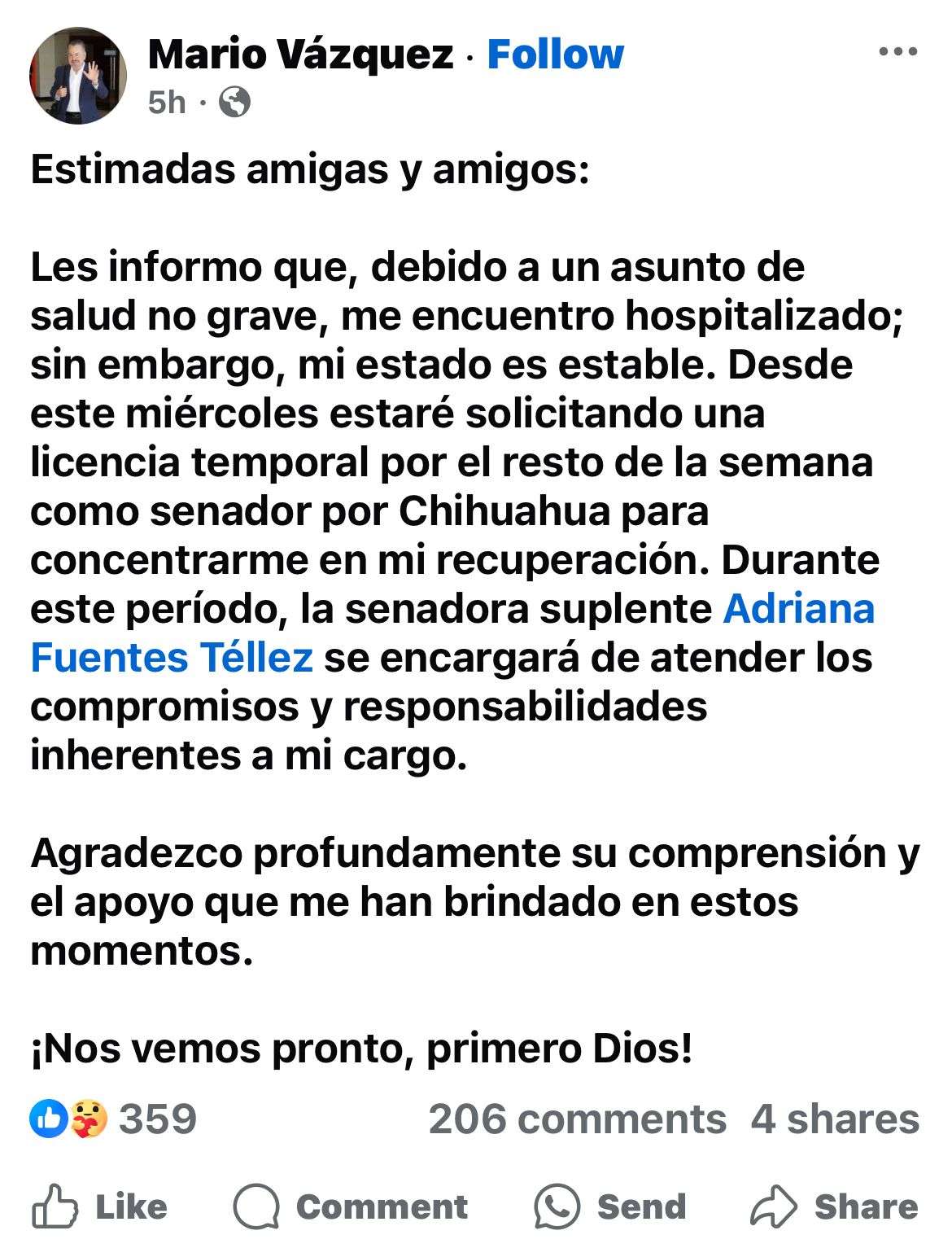Follow Mario Vázquez
The image size is (952, 1248).
[x=555, y=55]
